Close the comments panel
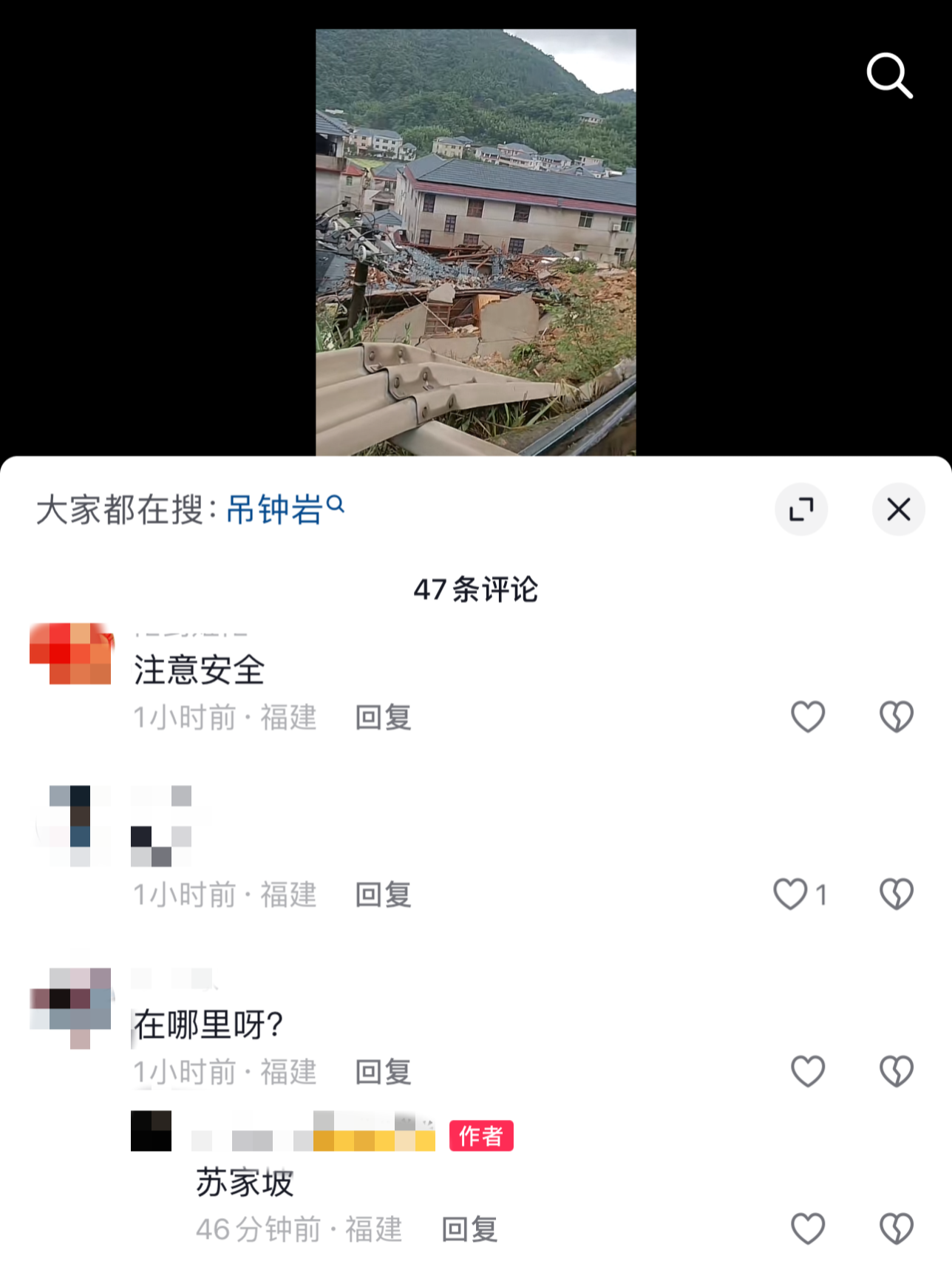The image size is (952, 1267). (x=898, y=509)
